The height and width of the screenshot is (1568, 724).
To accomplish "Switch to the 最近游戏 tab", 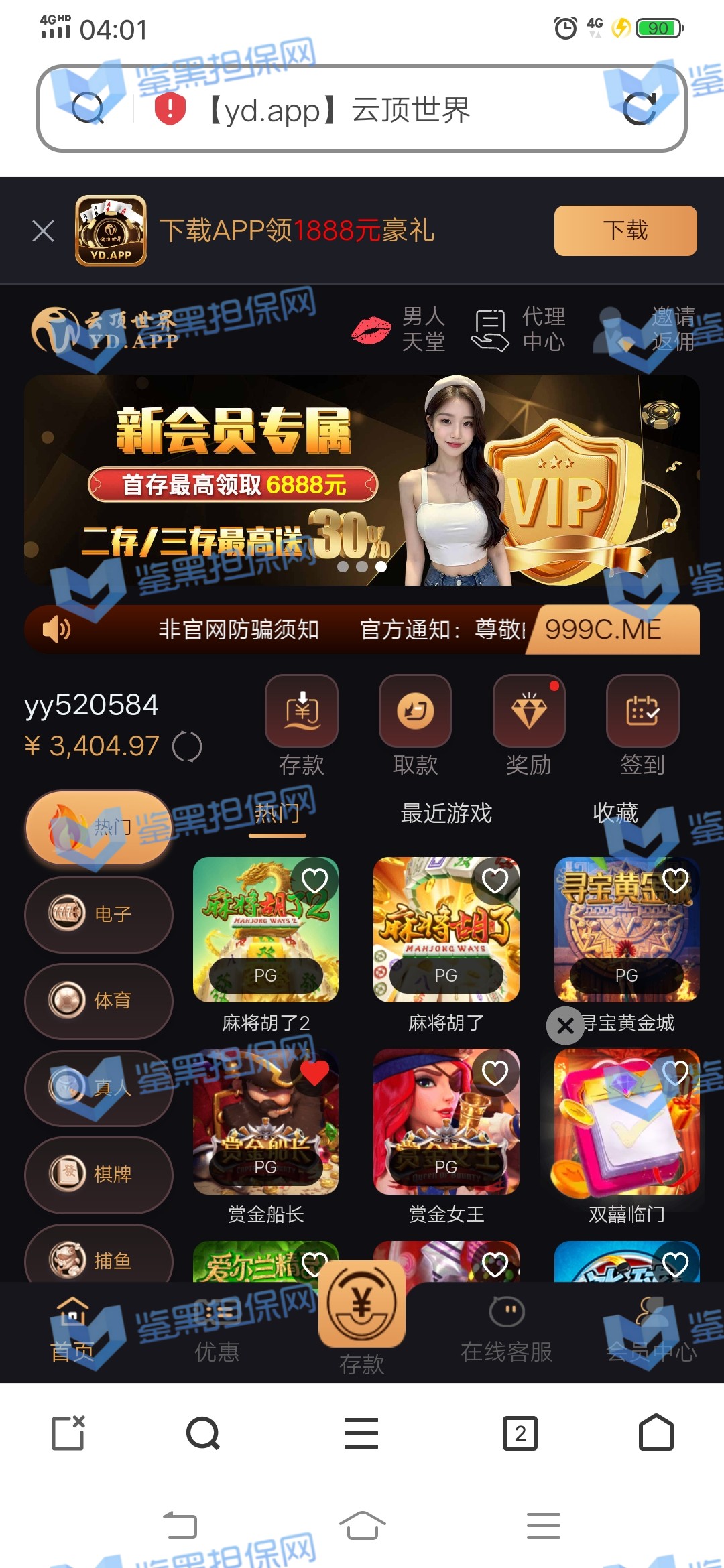I will pos(446,813).
